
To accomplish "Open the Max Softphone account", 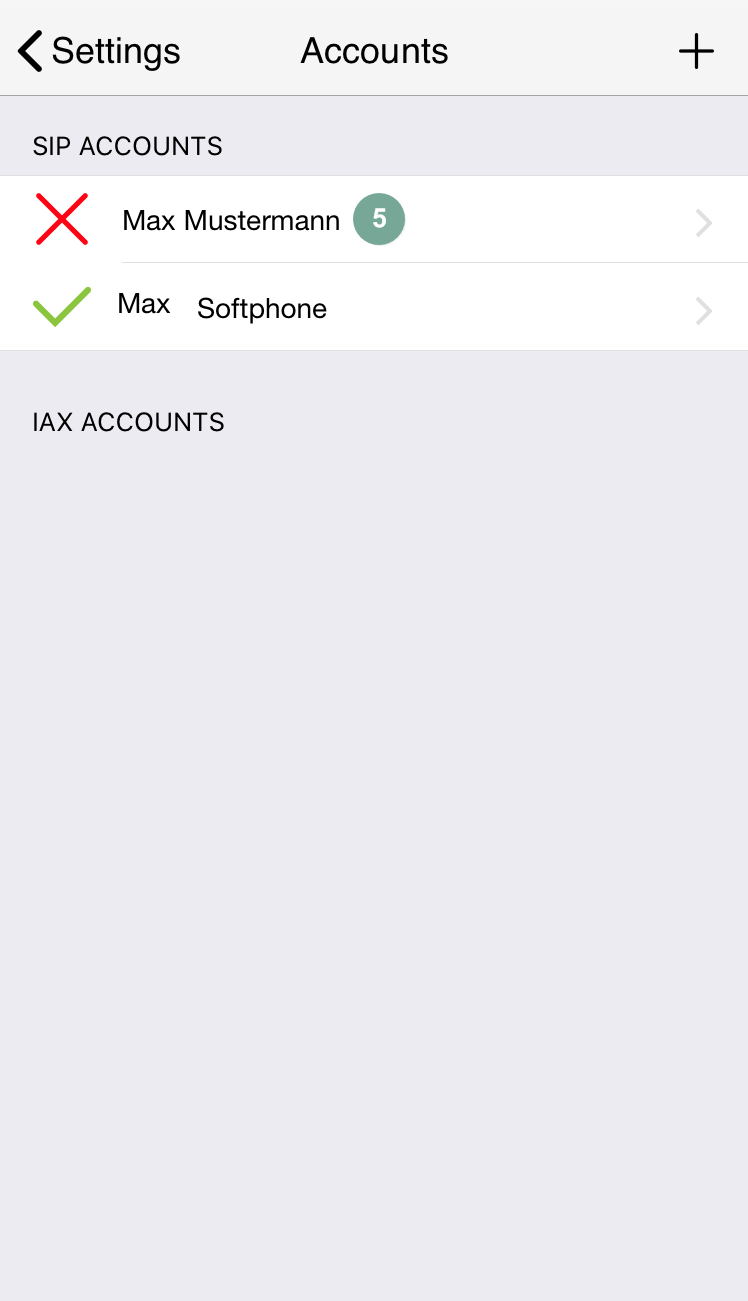I will (x=374, y=307).
